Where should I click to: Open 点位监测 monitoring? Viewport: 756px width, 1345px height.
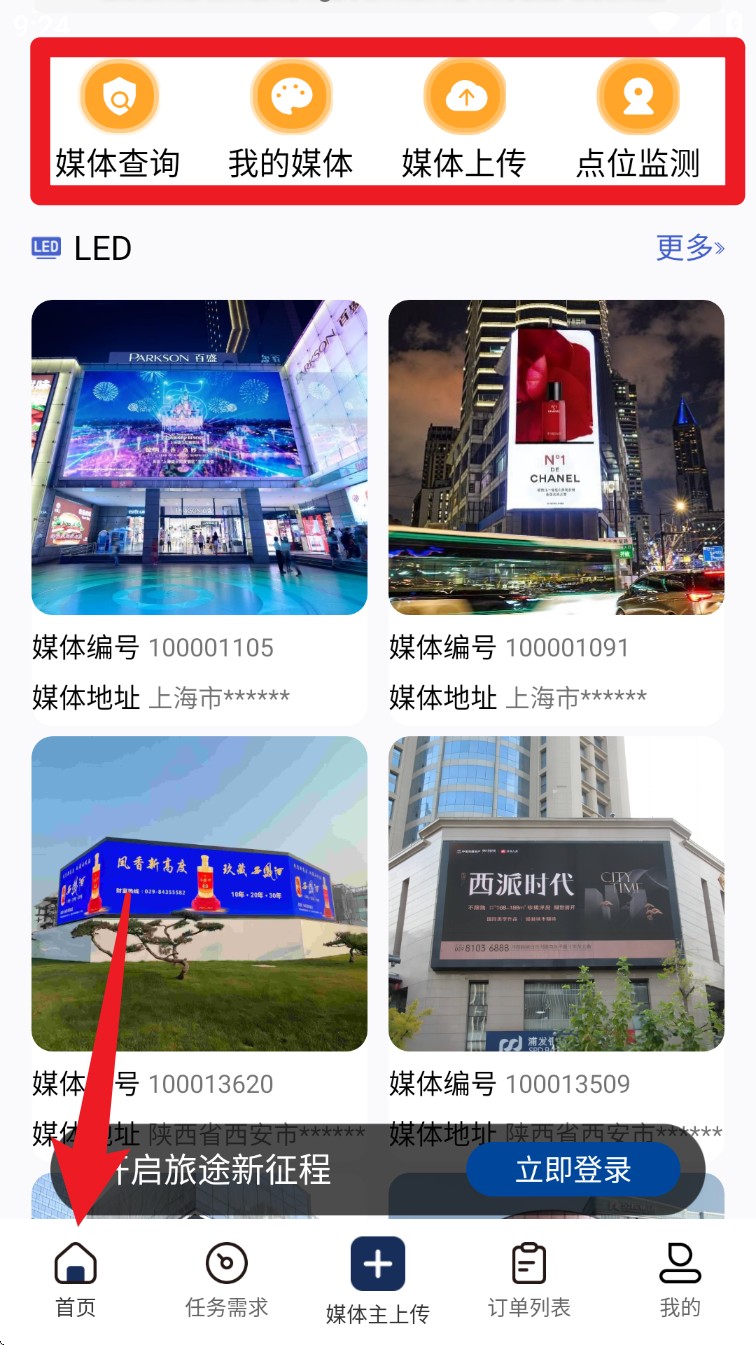638,120
